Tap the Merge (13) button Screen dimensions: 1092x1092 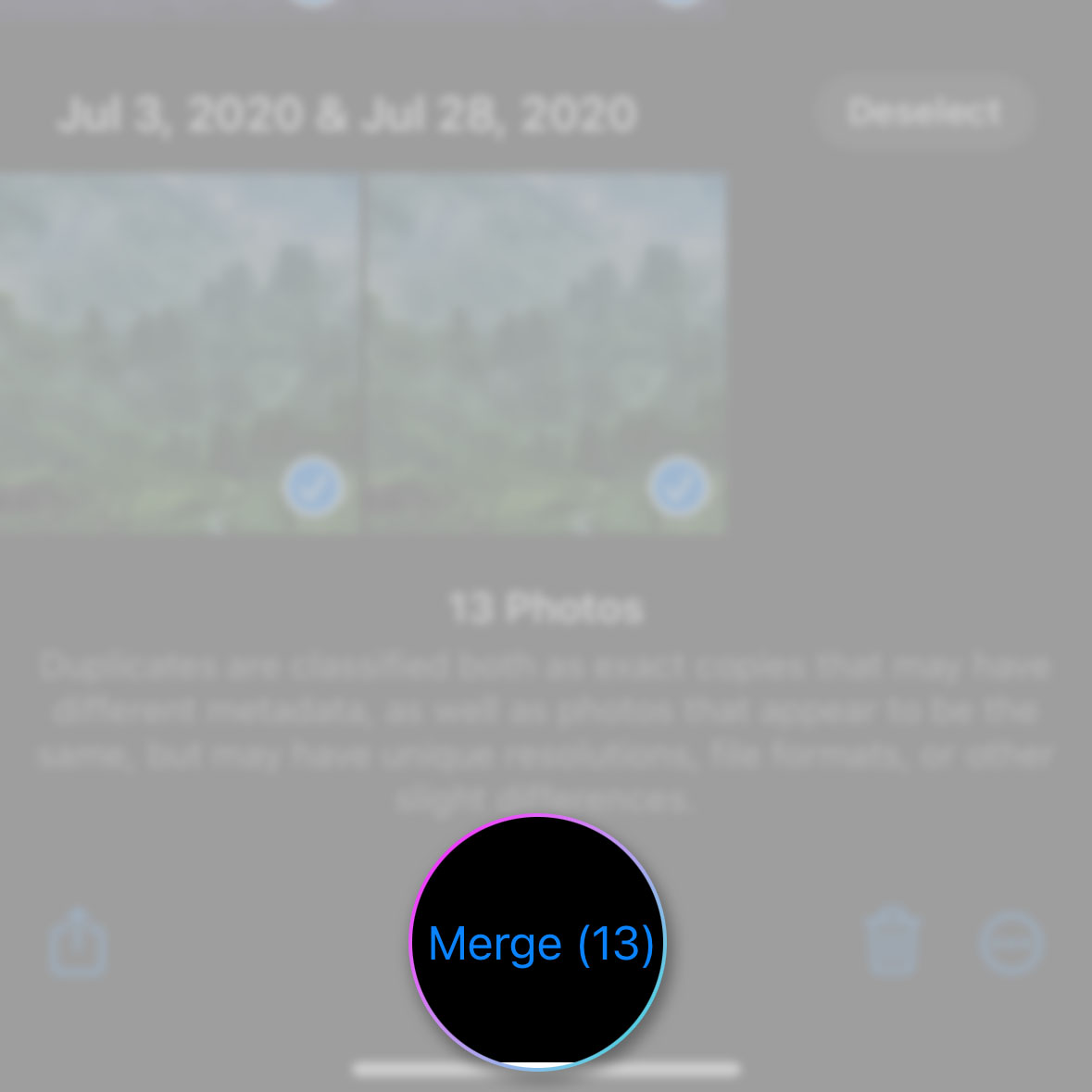pyautogui.click(x=541, y=944)
